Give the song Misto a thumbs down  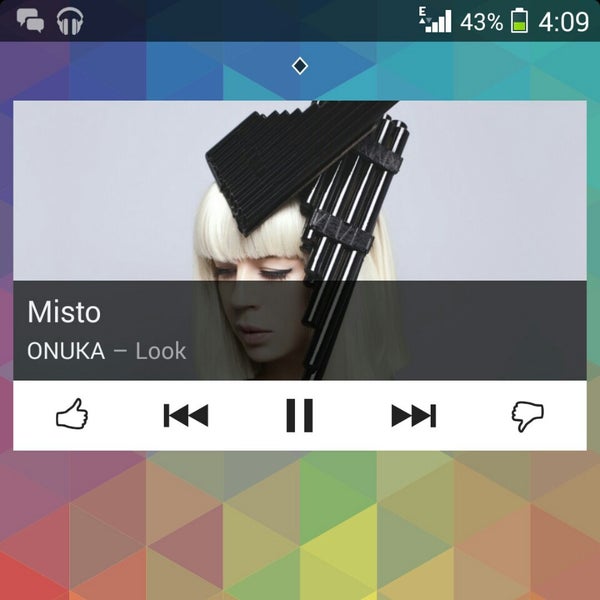click(x=527, y=415)
